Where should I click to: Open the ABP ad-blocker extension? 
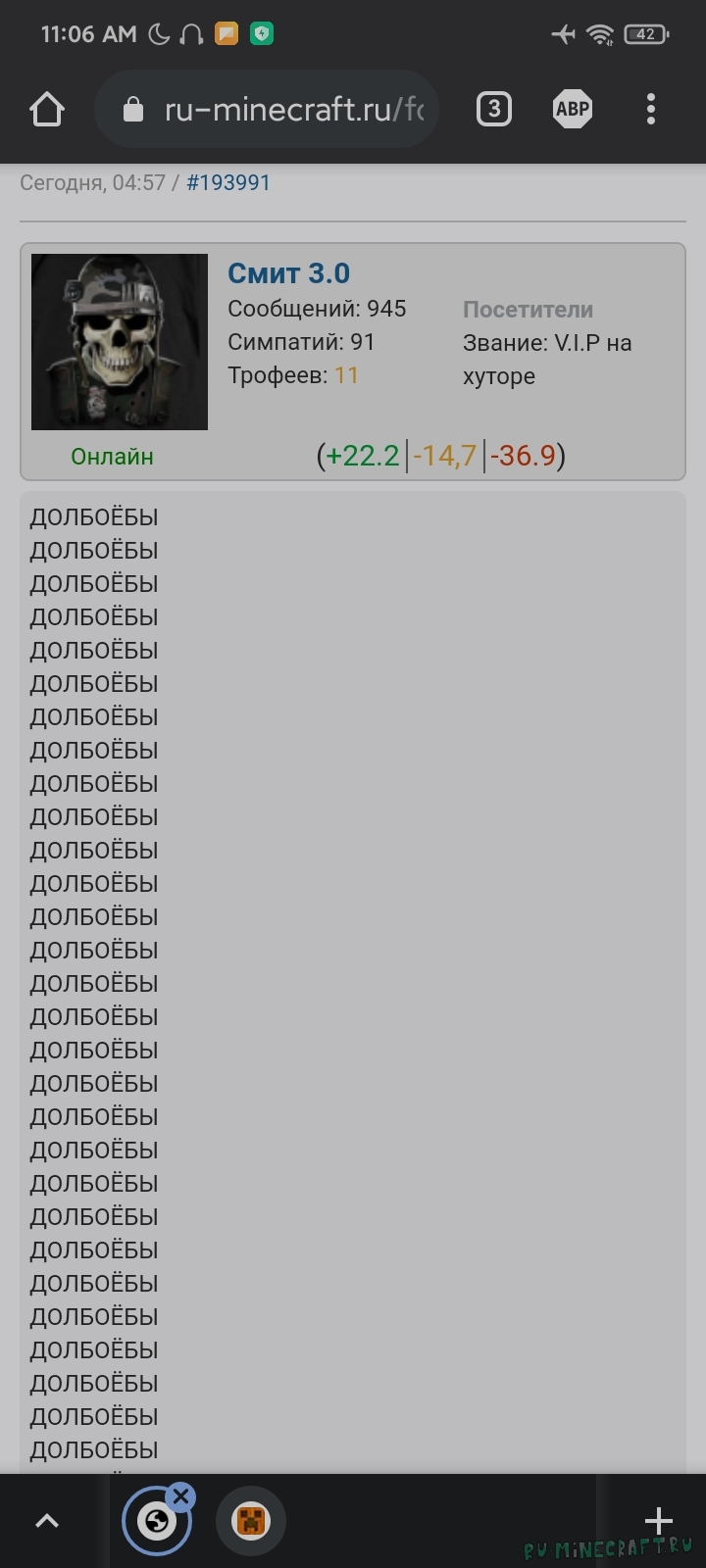click(573, 110)
